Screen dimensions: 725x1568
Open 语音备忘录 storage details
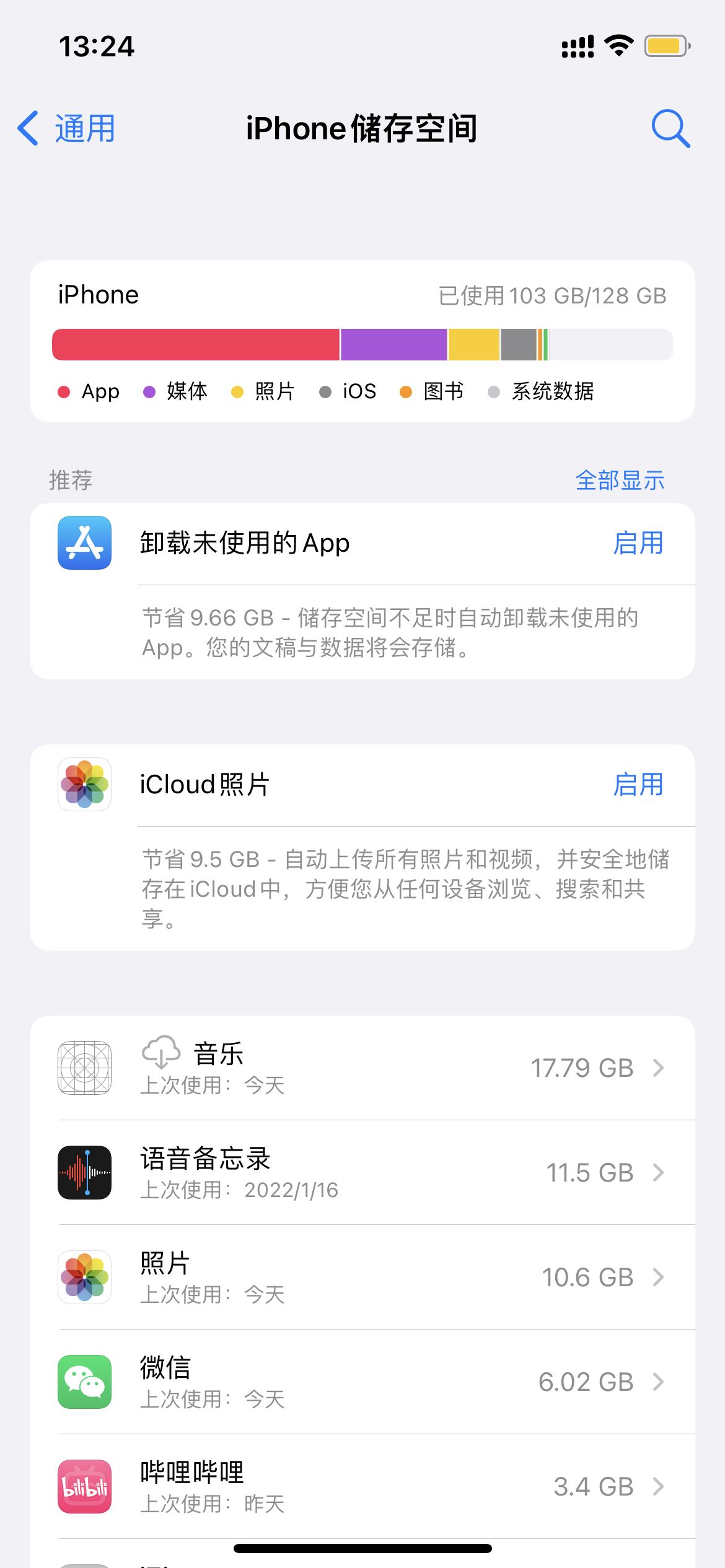coord(362,1172)
